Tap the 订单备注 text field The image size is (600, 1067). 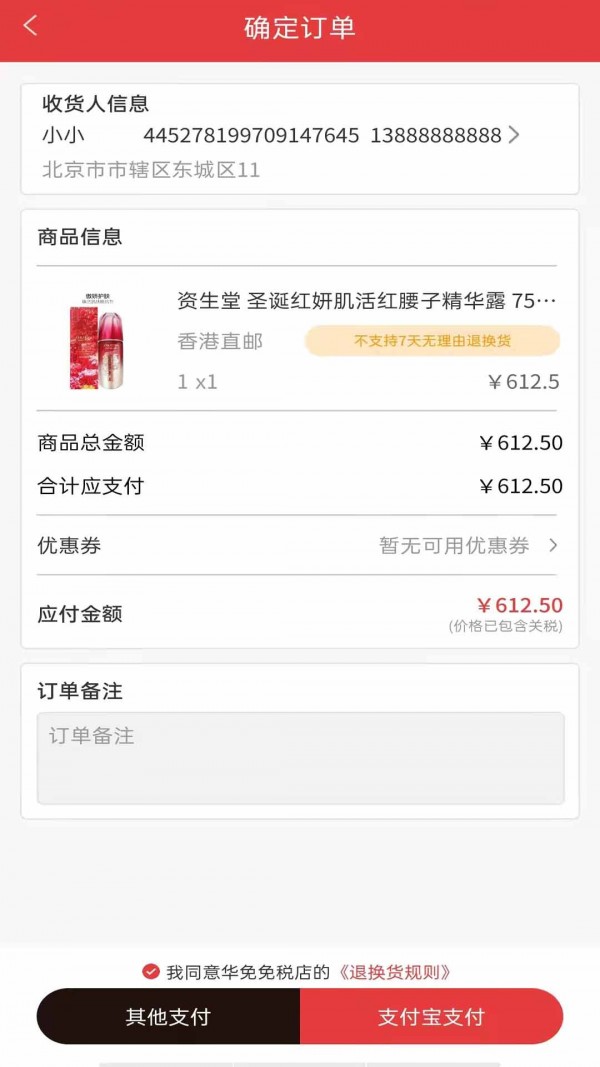pos(300,758)
